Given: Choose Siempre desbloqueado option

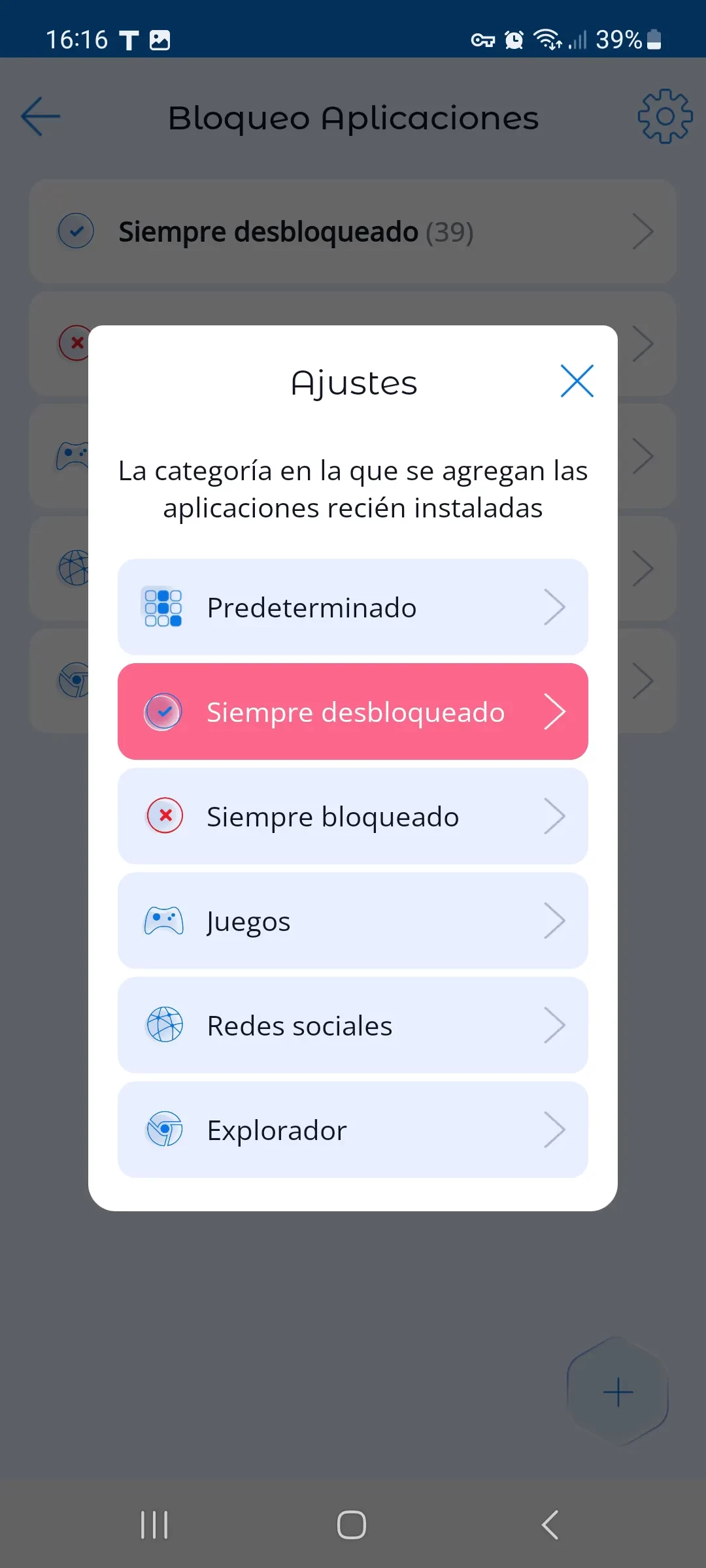Looking at the screenshot, I should [x=352, y=711].
